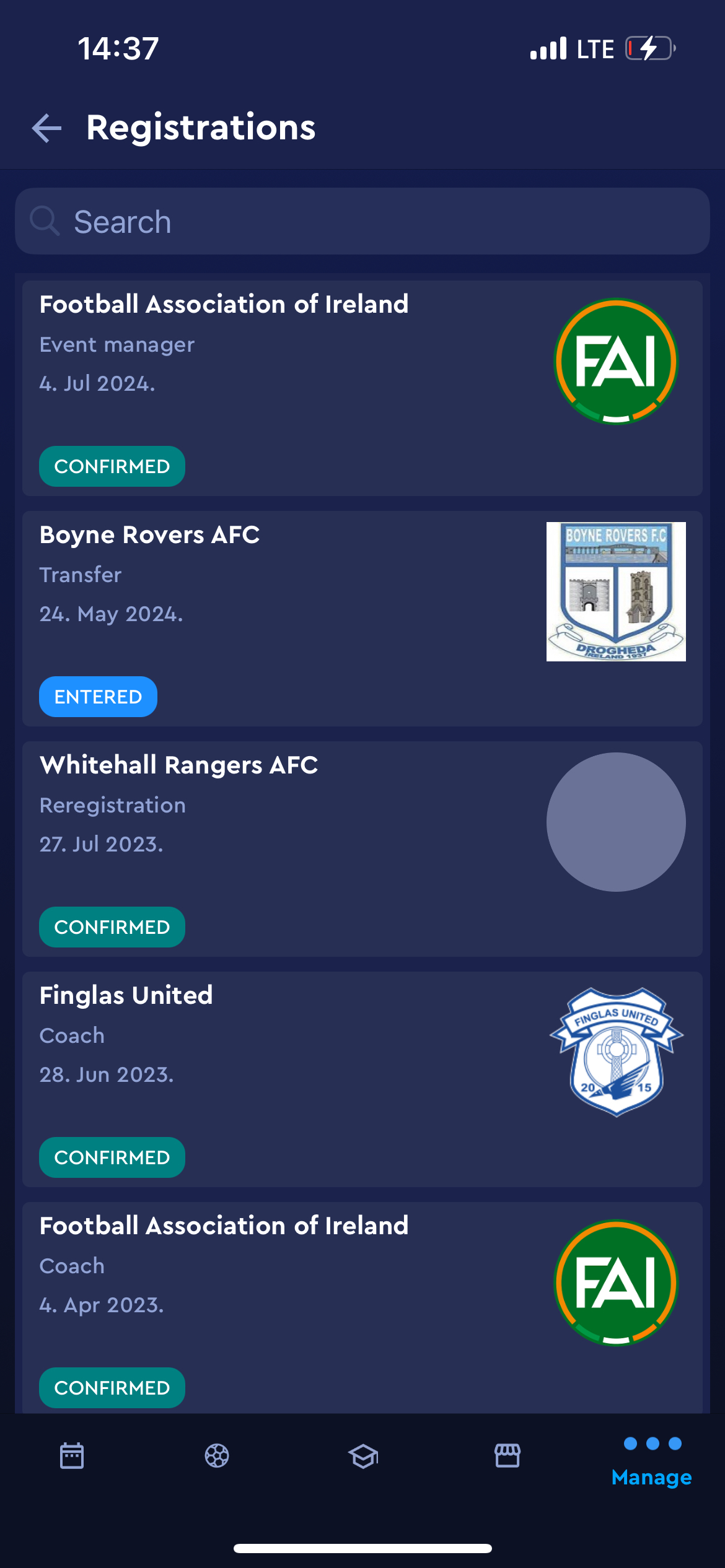Open Boyne Rovers AFC Transfer registration
Image resolution: width=725 pixels, height=1568 pixels.
[362, 618]
